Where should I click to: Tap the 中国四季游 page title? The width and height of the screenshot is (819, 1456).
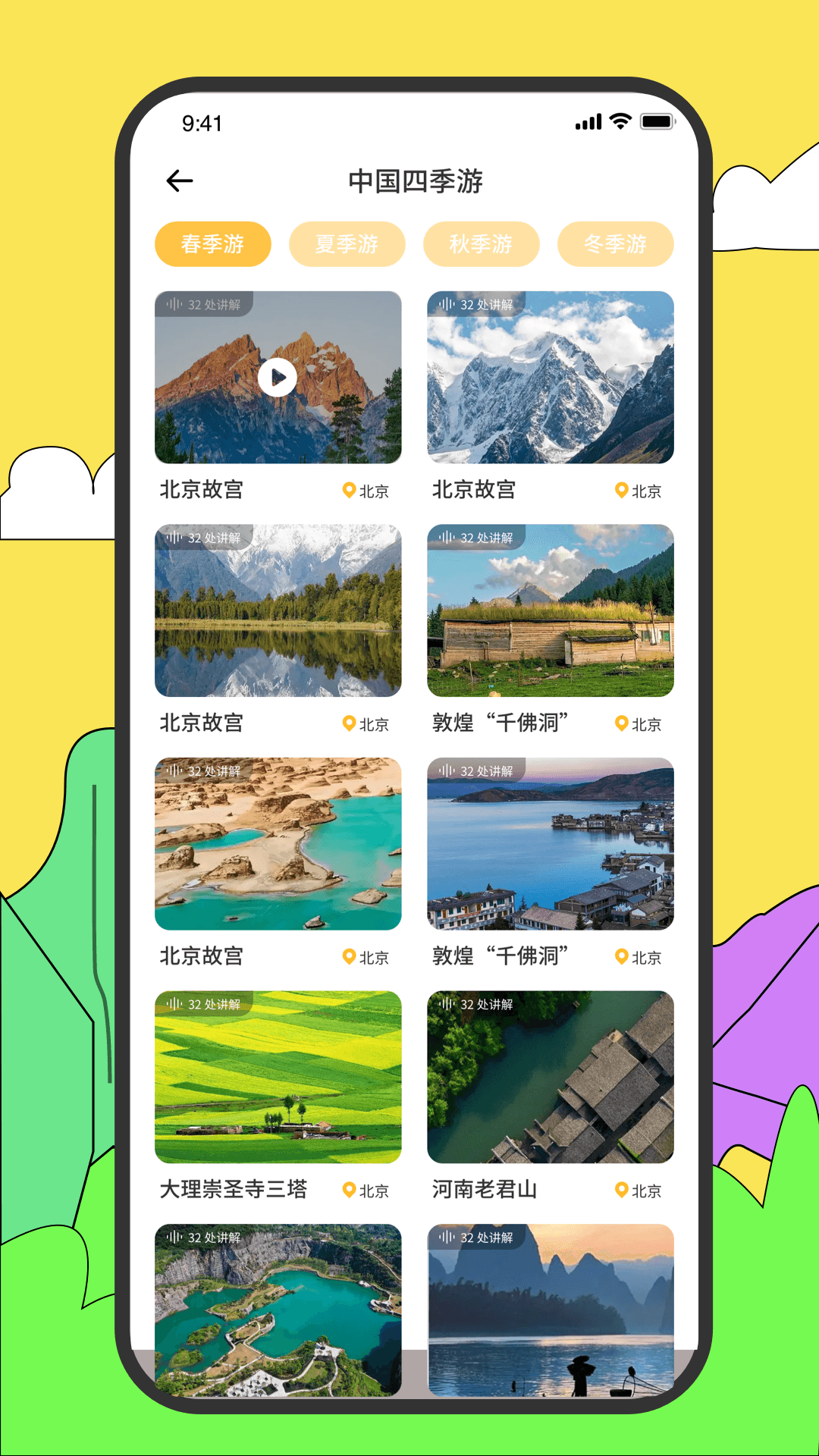tap(416, 182)
